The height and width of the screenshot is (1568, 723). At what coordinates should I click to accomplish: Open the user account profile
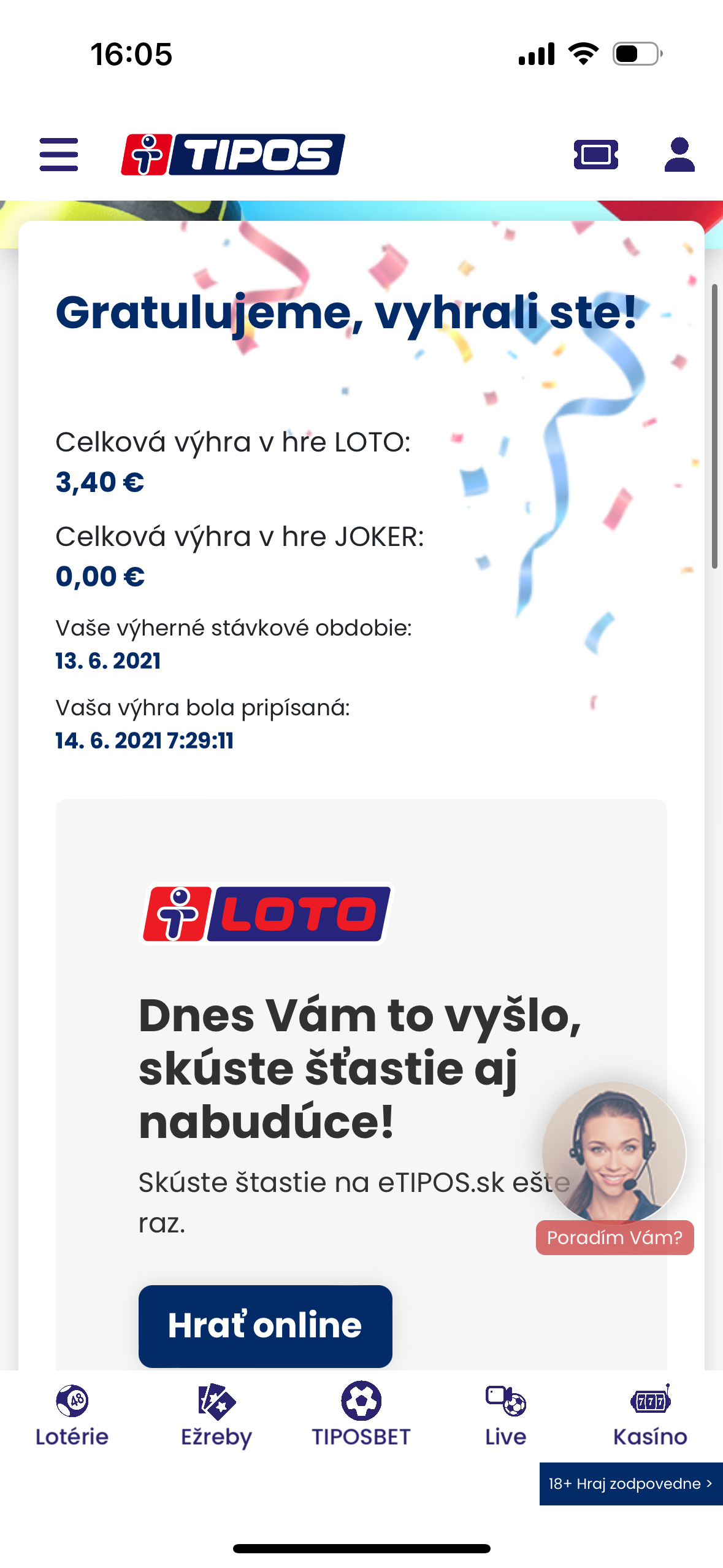[x=679, y=155]
